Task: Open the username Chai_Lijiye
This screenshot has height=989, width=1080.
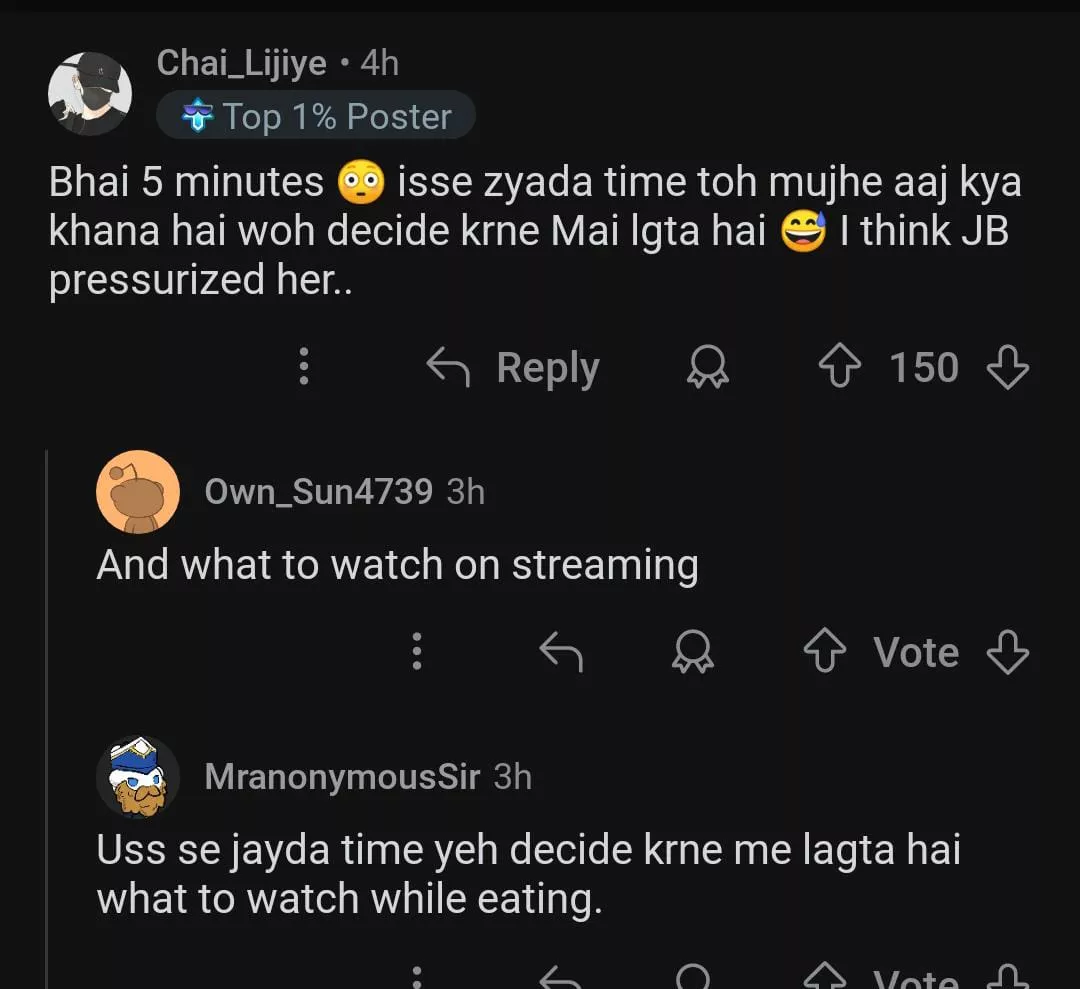Action: [x=241, y=64]
